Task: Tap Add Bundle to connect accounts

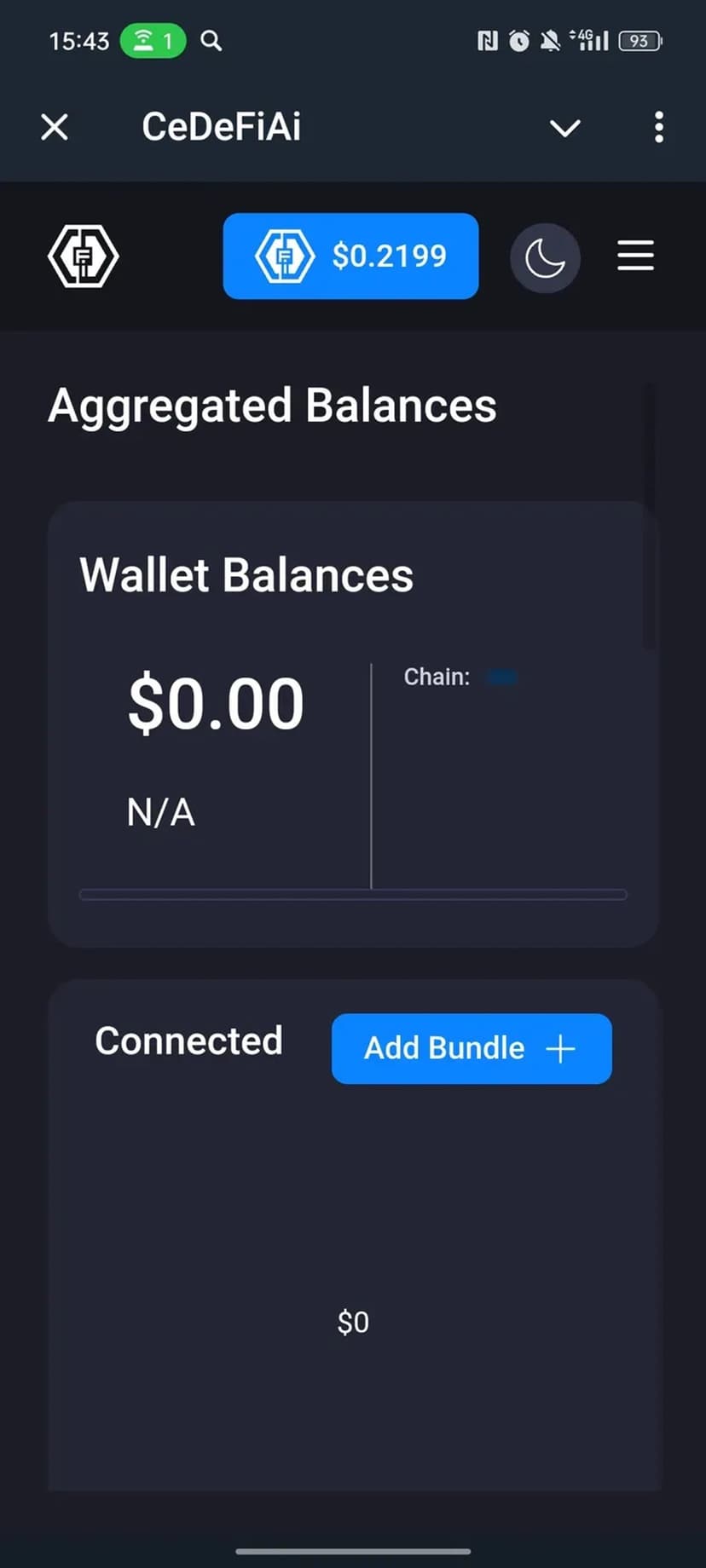Action: 472,1048
